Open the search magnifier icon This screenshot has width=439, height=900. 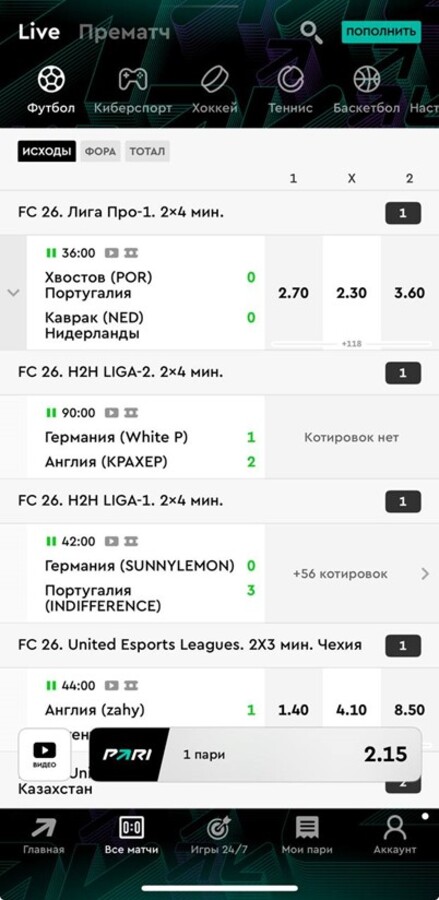(311, 33)
